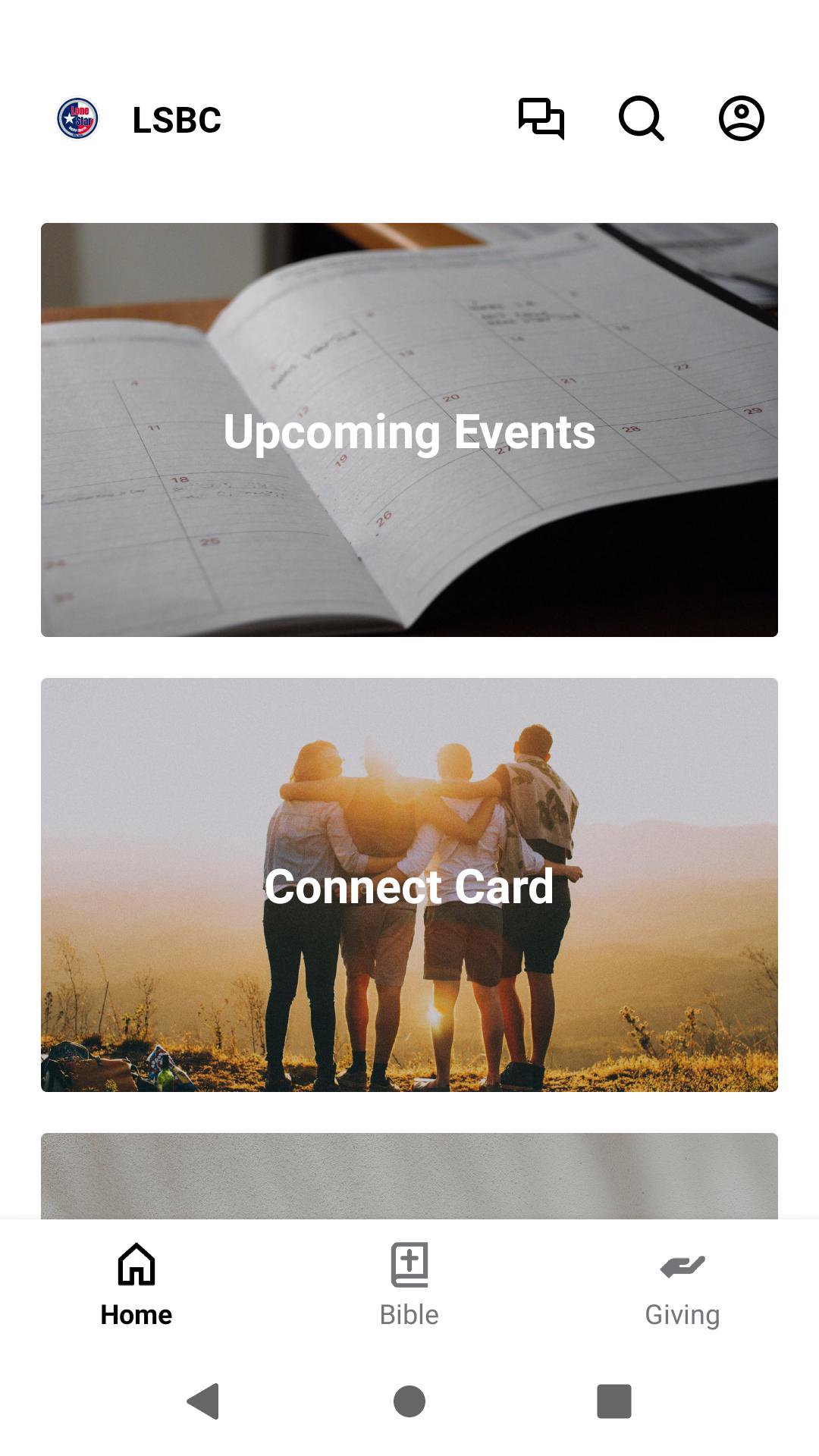Switch to the Bible tab
This screenshot has height=1456, width=819.
pos(409,1285)
